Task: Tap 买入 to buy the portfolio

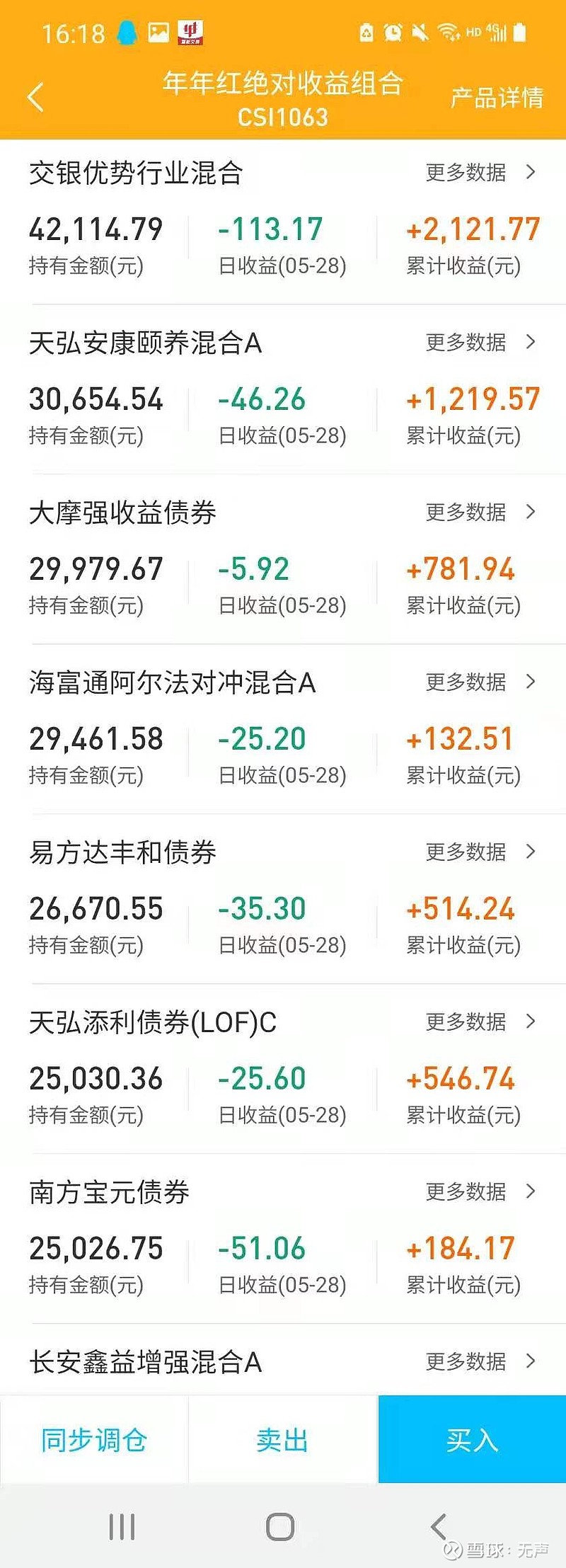Action: click(472, 1440)
